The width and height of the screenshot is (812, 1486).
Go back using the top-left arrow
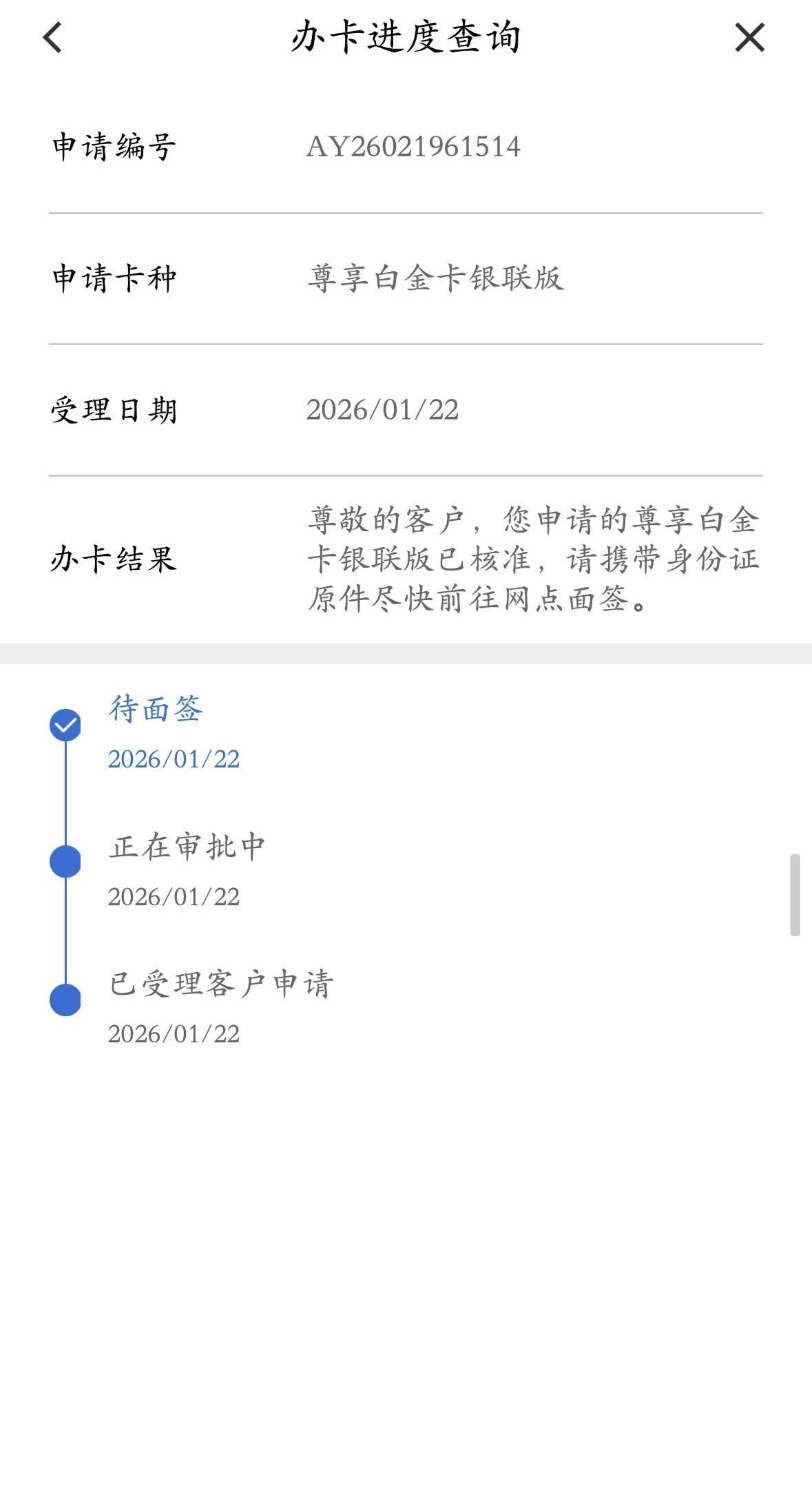[52, 37]
